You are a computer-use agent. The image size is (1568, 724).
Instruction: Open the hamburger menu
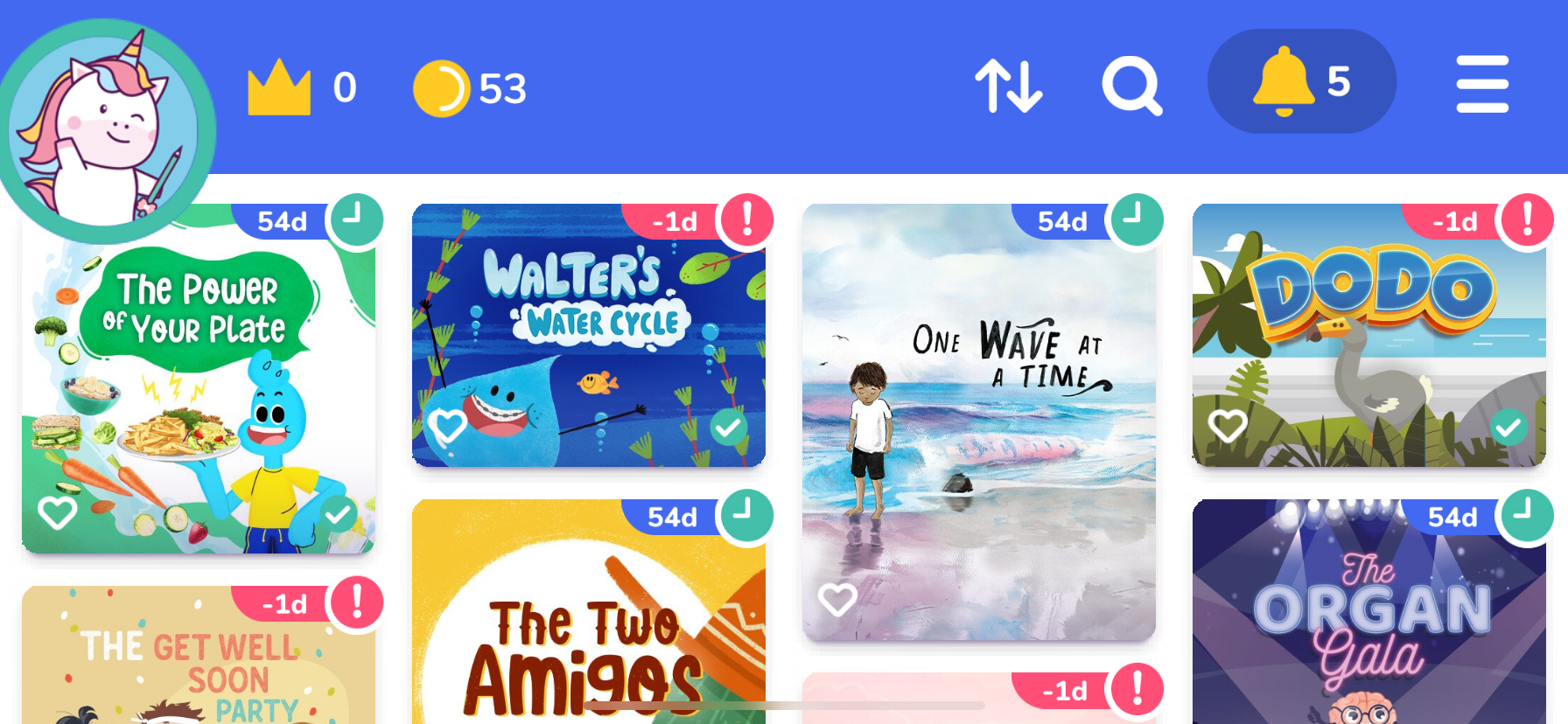tap(1482, 85)
